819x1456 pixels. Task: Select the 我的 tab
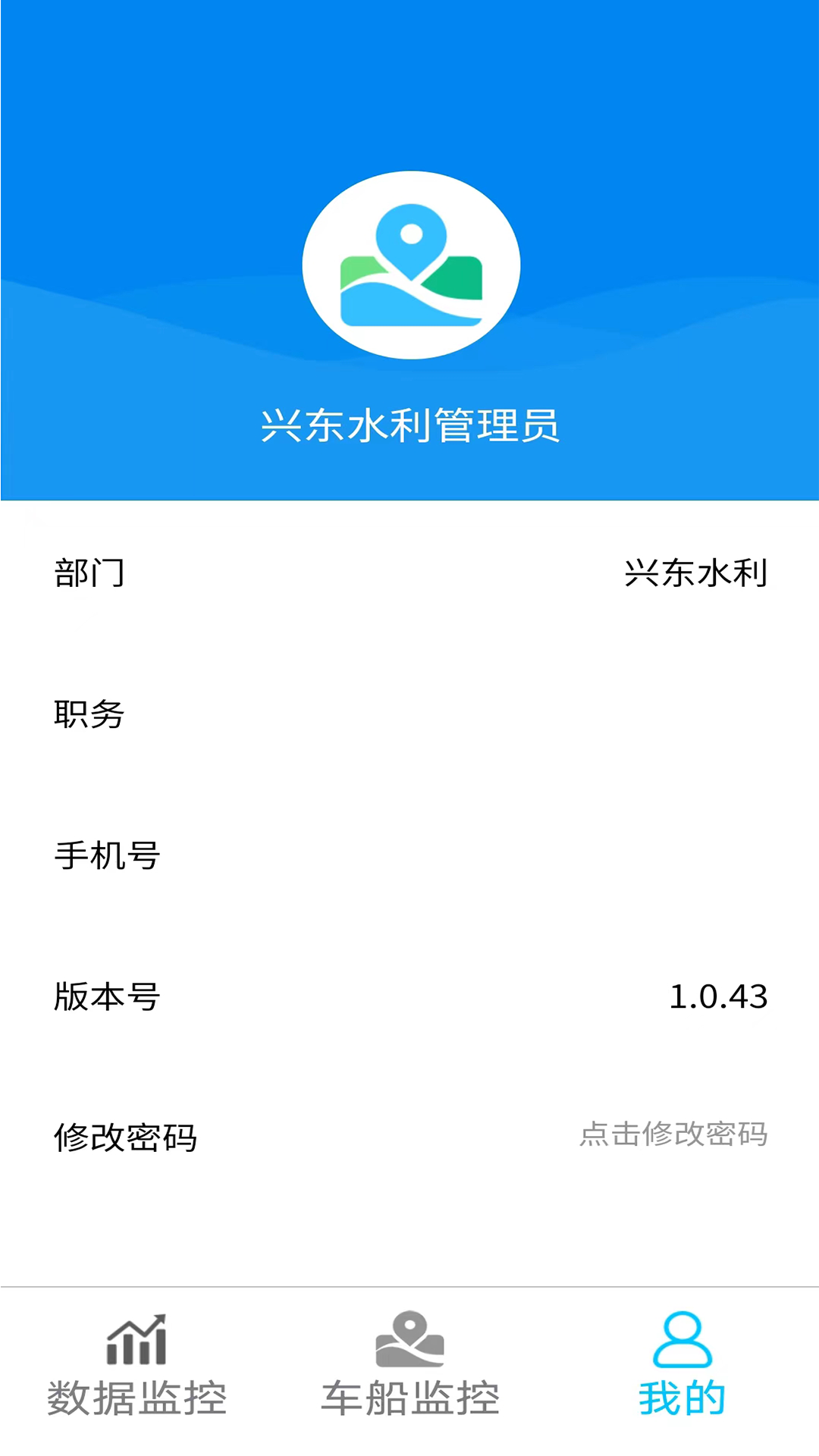click(682, 1365)
